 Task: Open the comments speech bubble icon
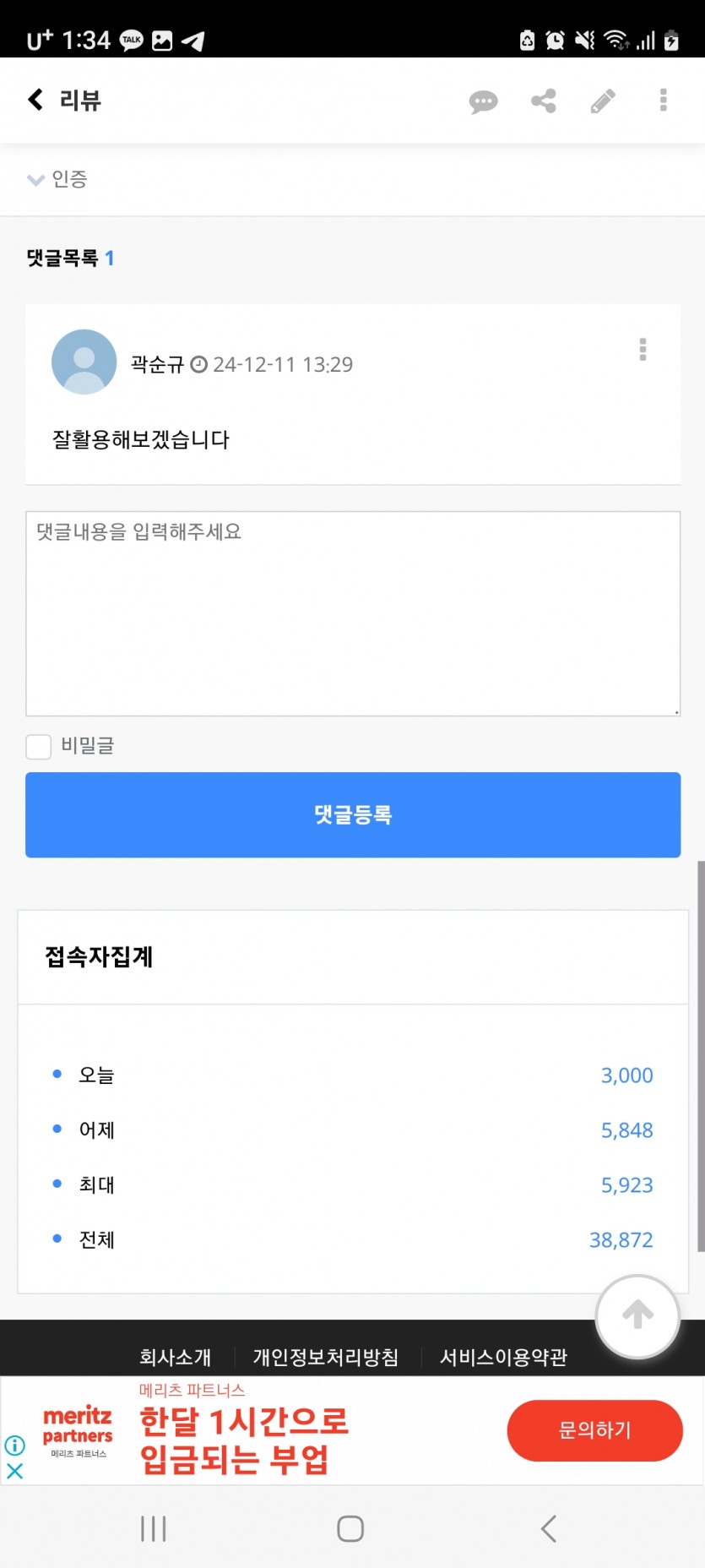click(483, 101)
